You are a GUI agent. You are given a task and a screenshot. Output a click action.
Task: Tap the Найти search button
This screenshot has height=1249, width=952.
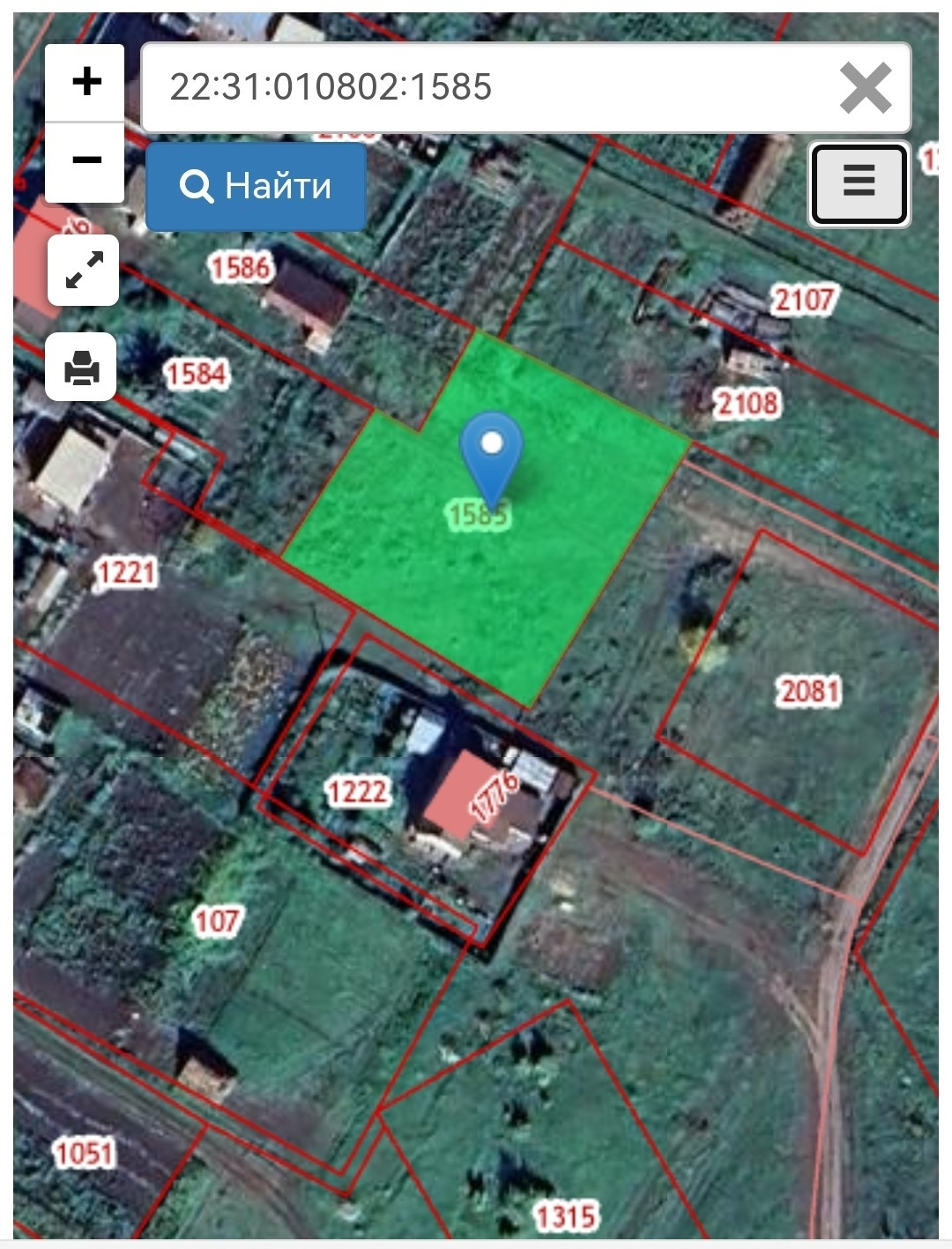(x=256, y=187)
